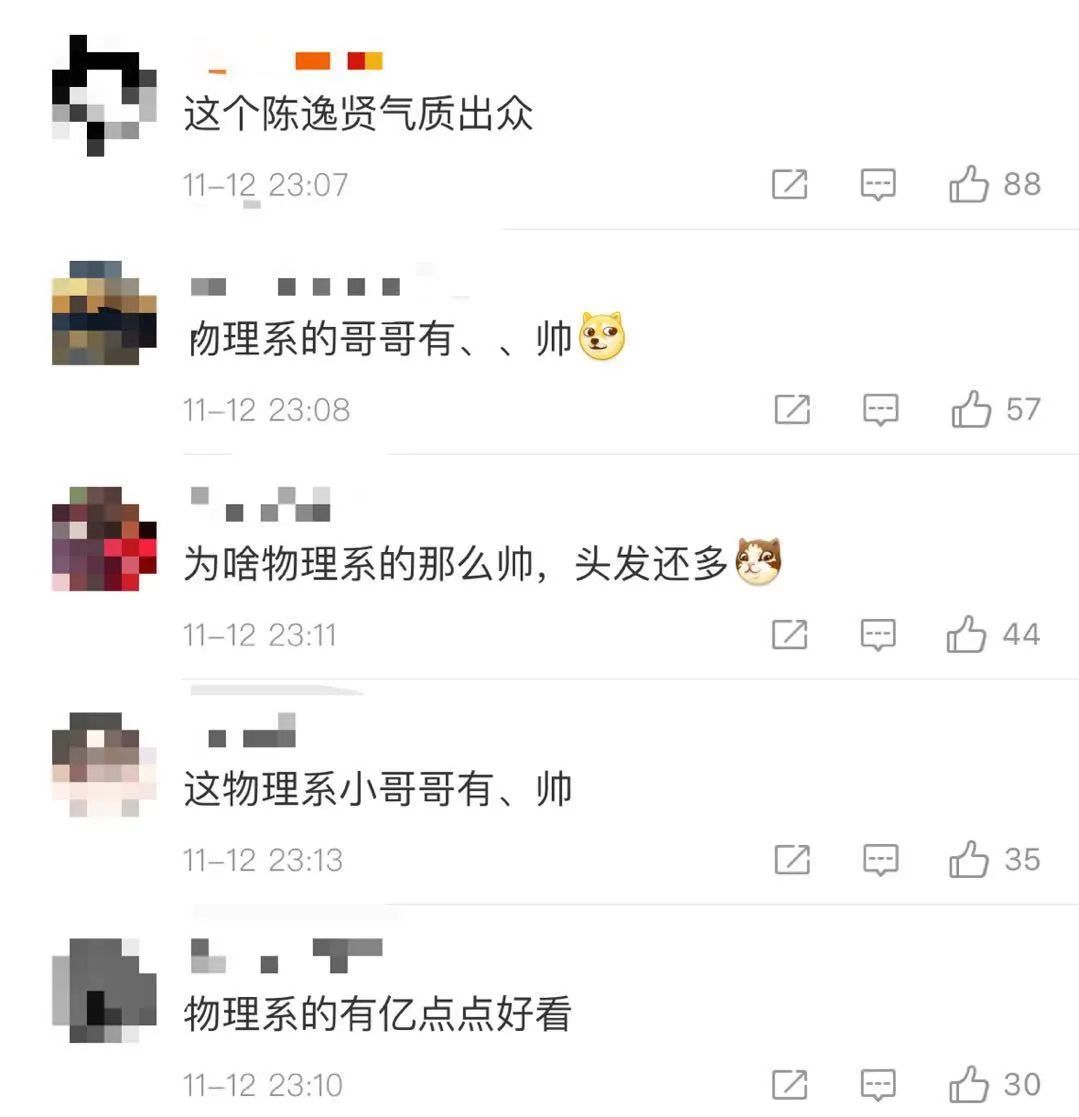The image size is (1079, 1117).
Task: Reply to the comment "这物理系小哥哥有、帅"
Action: click(880, 860)
